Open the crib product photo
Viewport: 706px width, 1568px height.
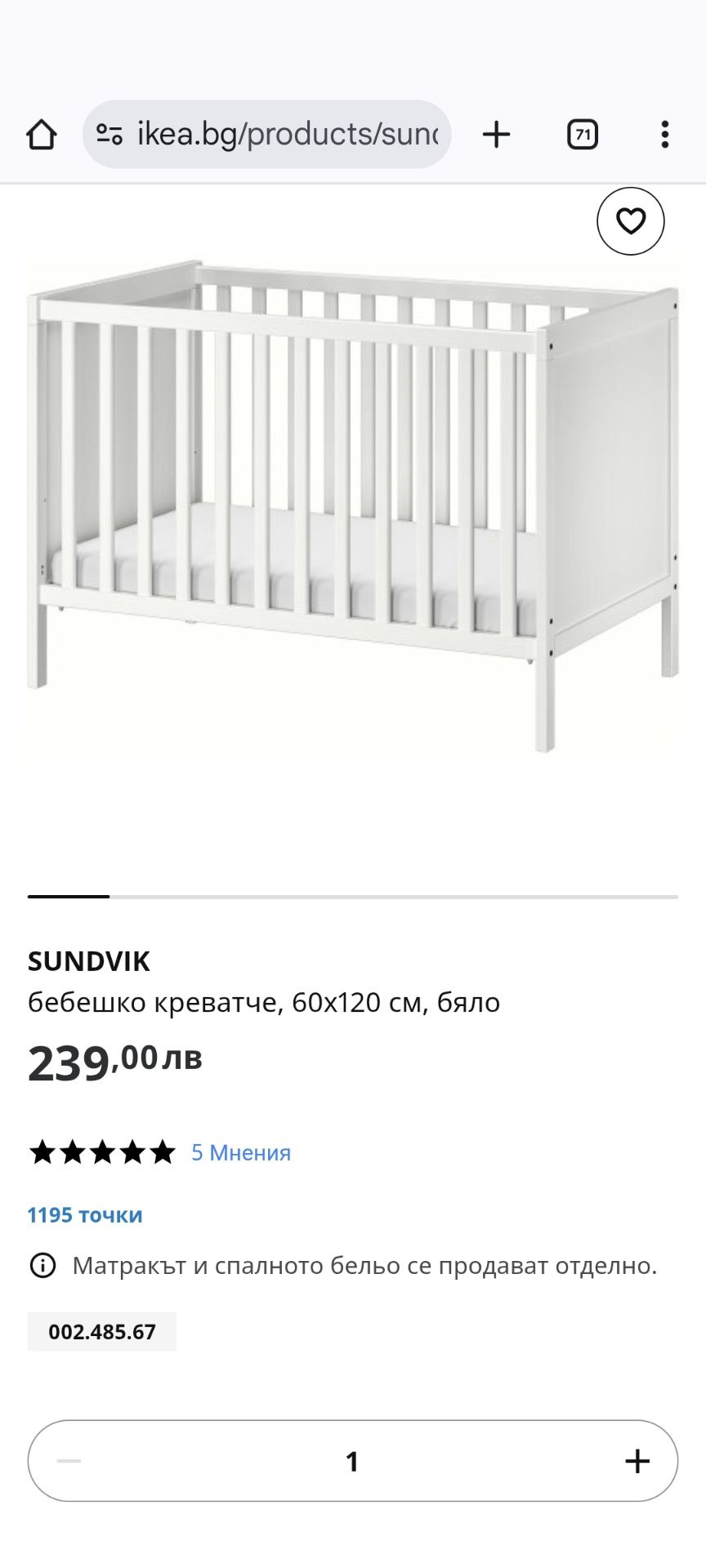353,506
